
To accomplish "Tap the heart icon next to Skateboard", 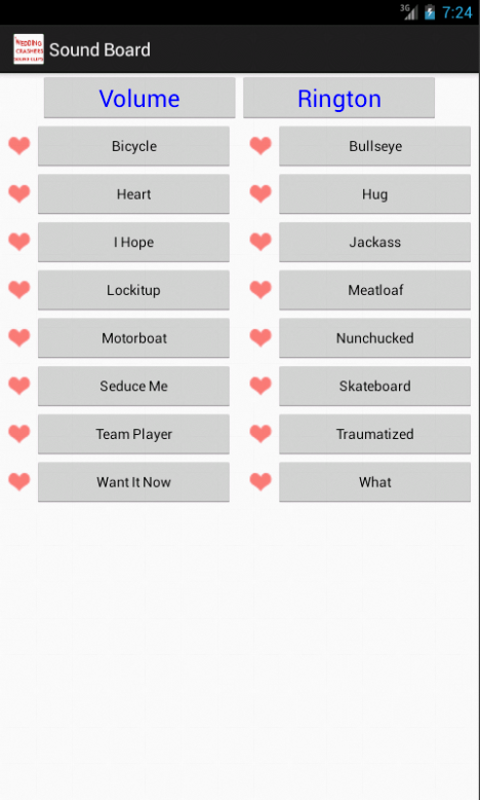I will [x=261, y=386].
